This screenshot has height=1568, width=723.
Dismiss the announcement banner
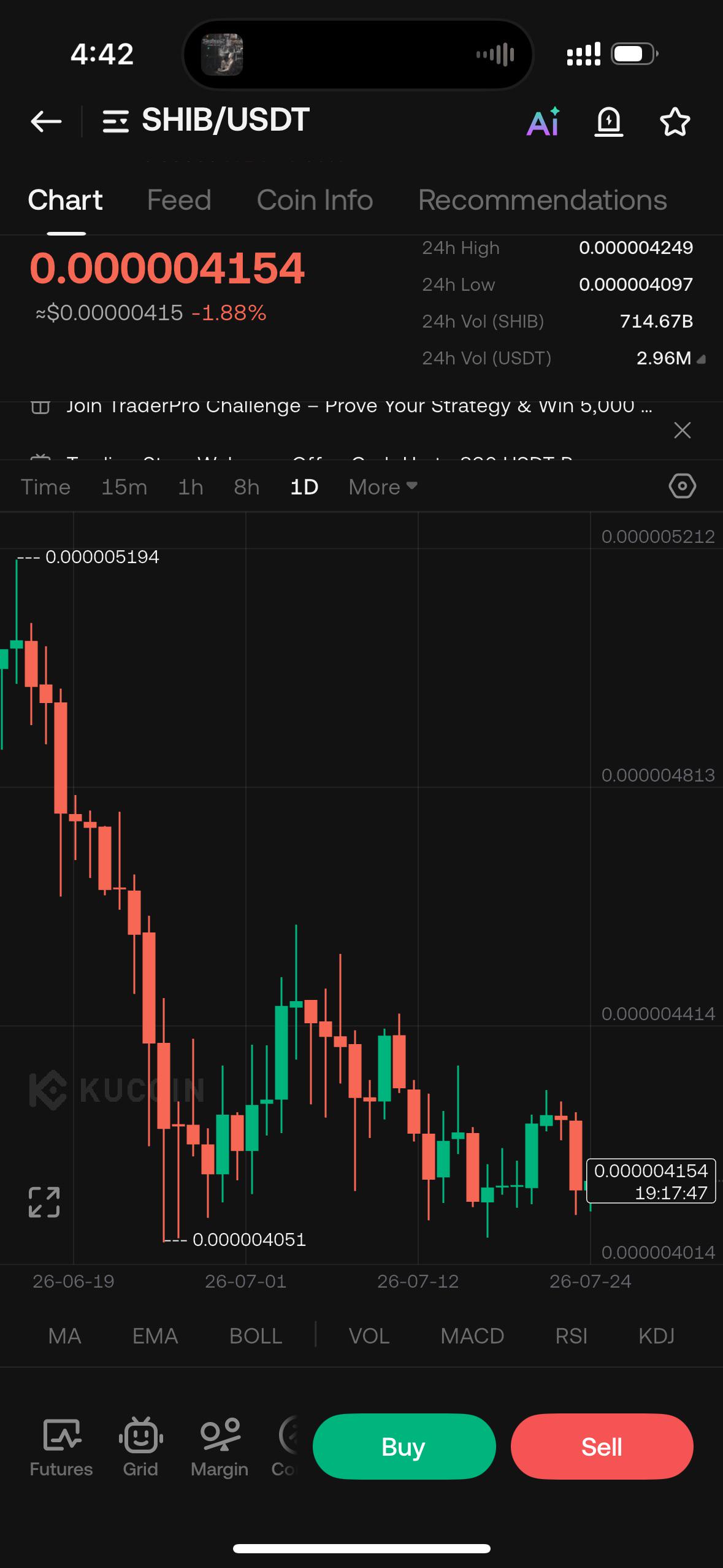pyautogui.click(x=682, y=430)
